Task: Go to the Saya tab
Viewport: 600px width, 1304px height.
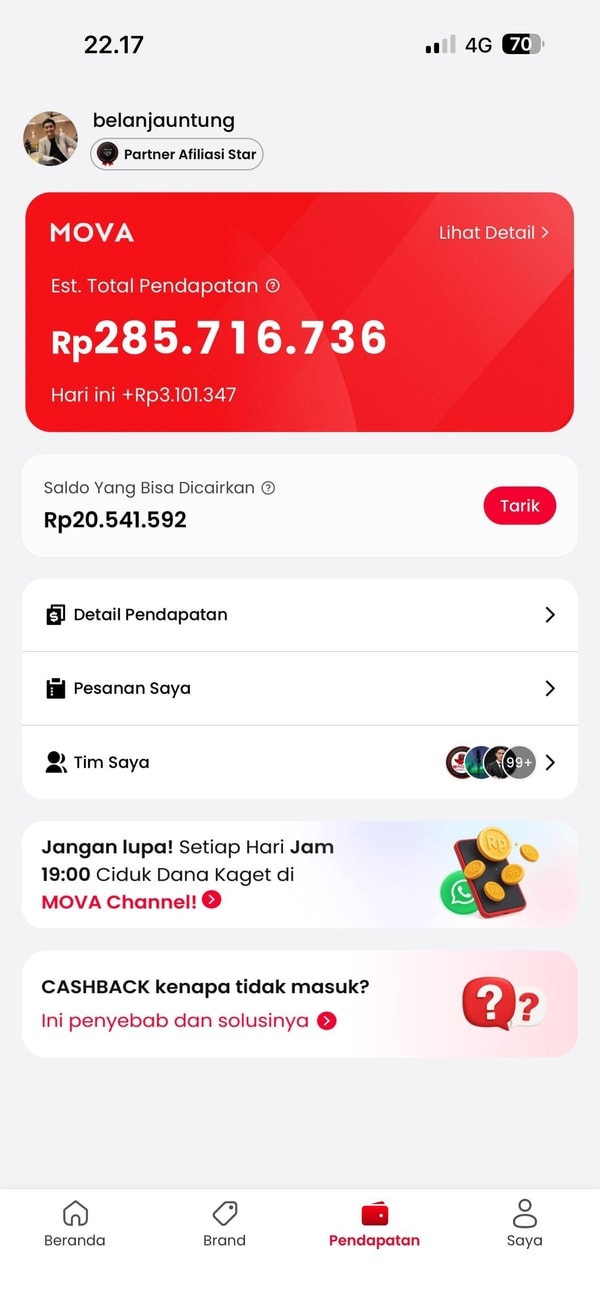Action: pyautogui.click(x=524, y=1224)
